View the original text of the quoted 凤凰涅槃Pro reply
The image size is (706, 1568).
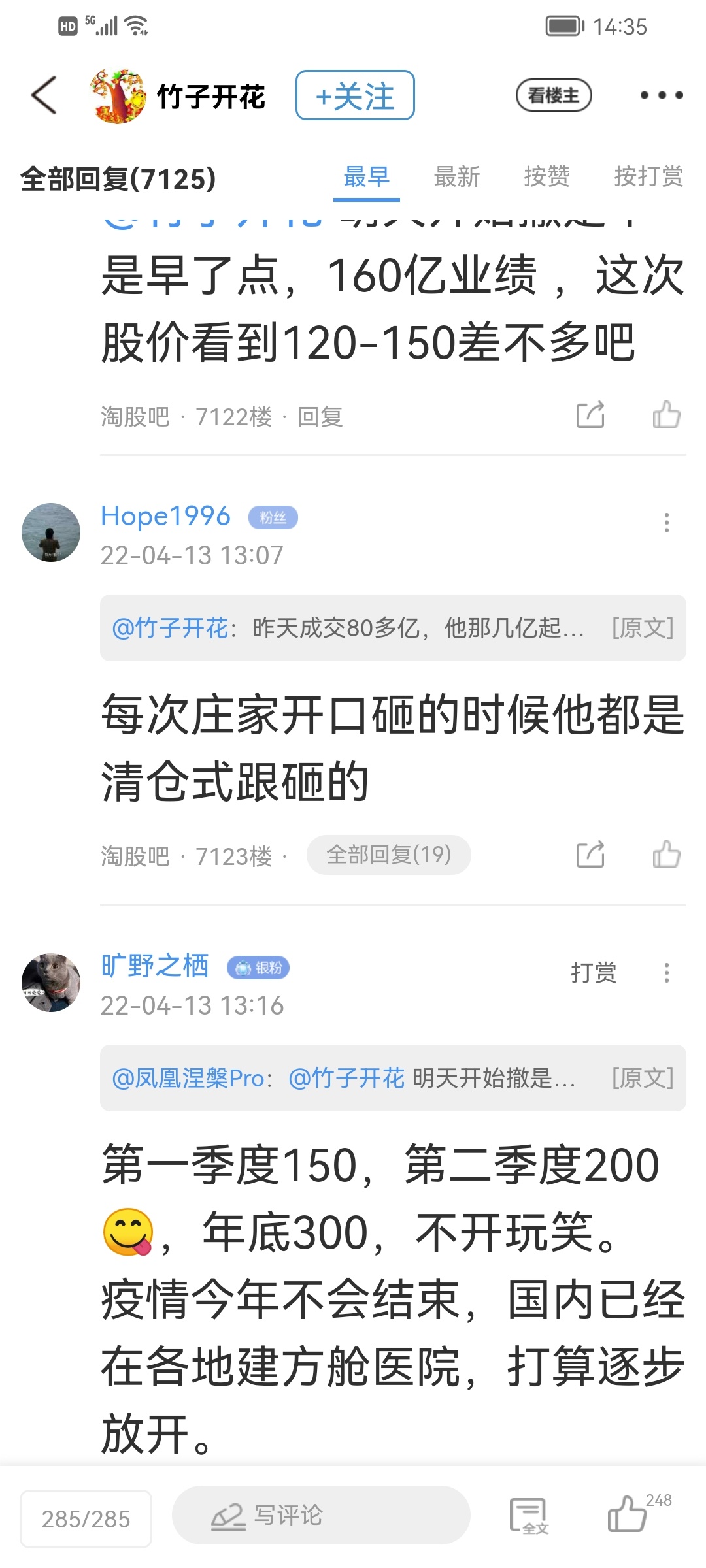pyautogui.click(x=643, y=1078)
